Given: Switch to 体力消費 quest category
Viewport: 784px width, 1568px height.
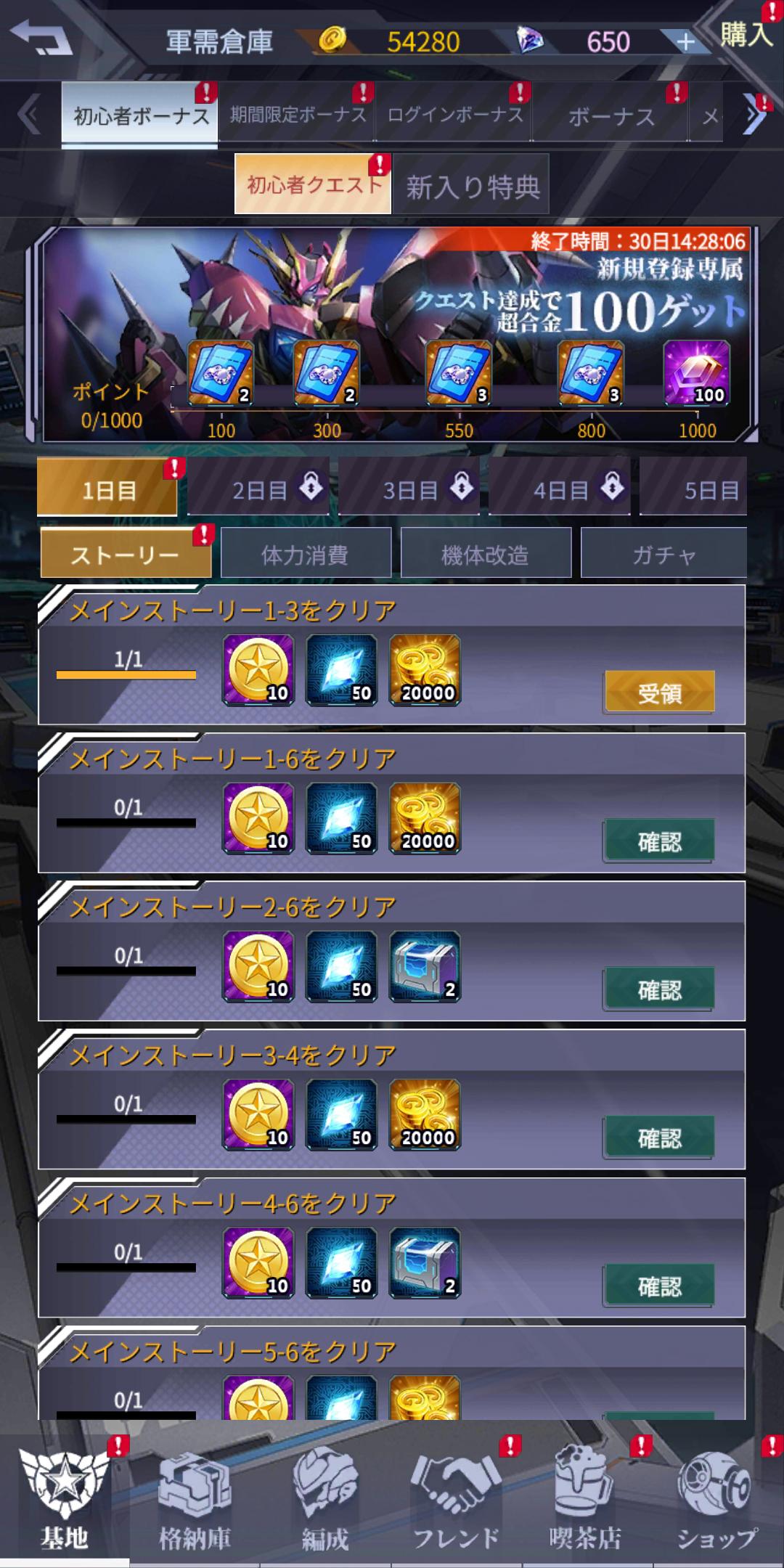Looking at the screenshot, I should (x=305, y=555).
